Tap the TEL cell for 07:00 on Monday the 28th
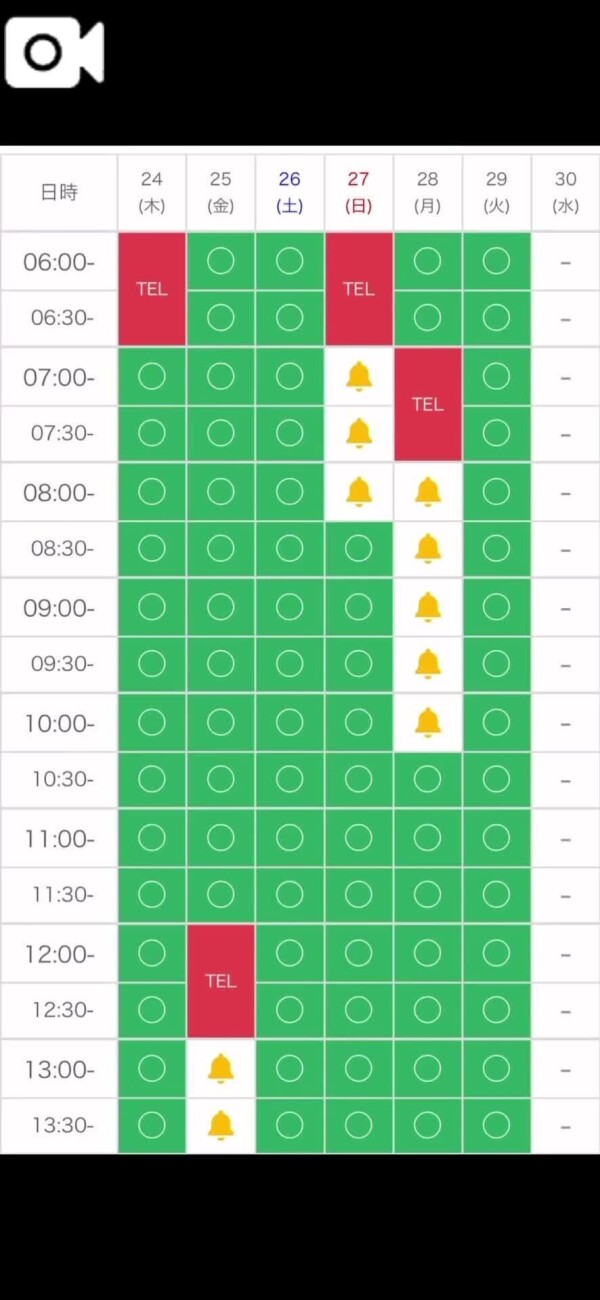Screen dimensions: 600x1300 428,404
